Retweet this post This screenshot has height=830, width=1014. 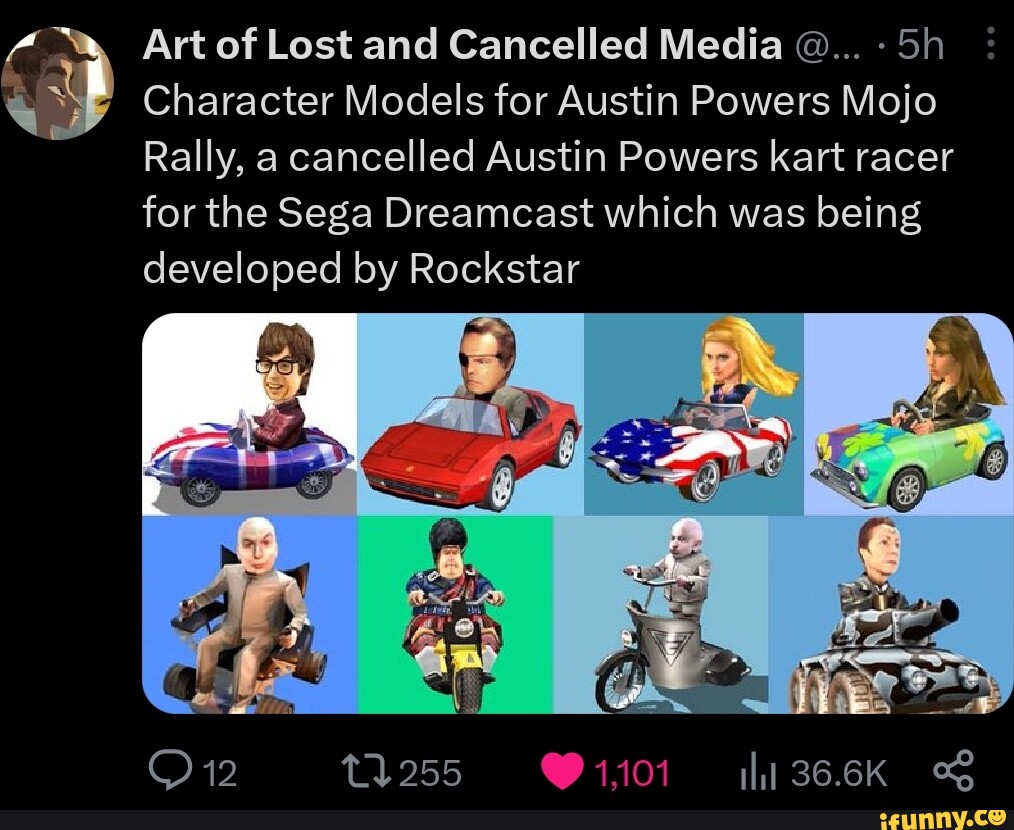tap(361, 771)
